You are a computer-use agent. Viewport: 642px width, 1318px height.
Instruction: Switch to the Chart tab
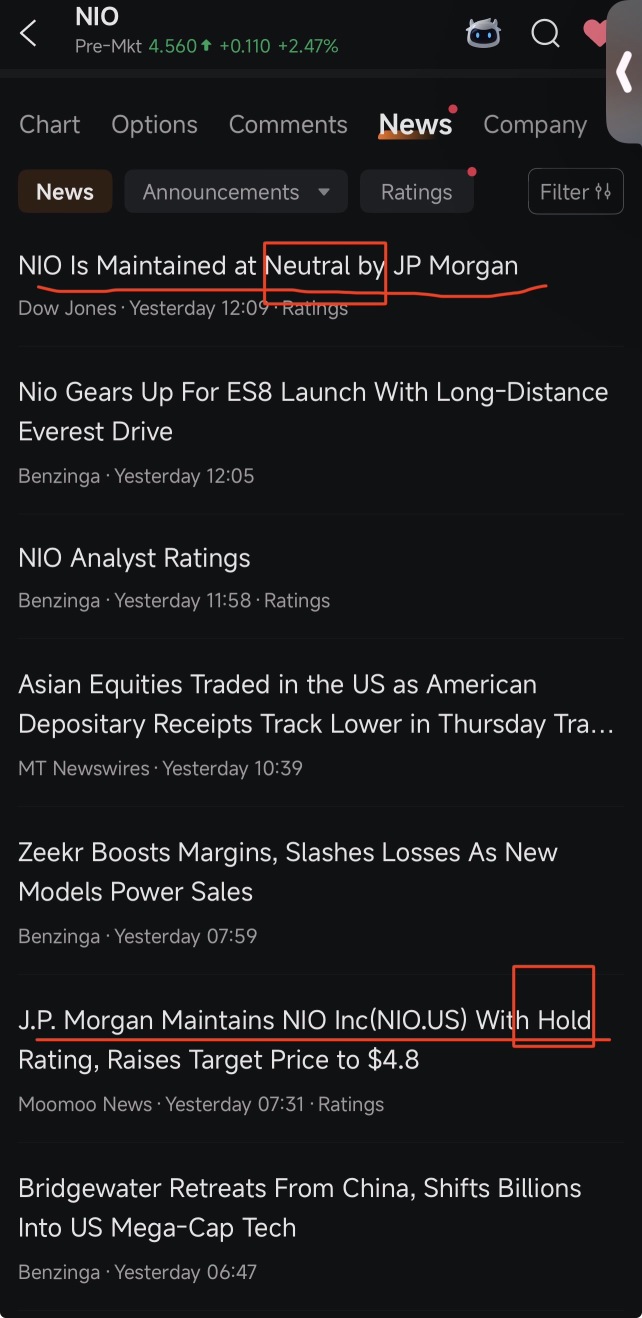(x=50, y=125)
